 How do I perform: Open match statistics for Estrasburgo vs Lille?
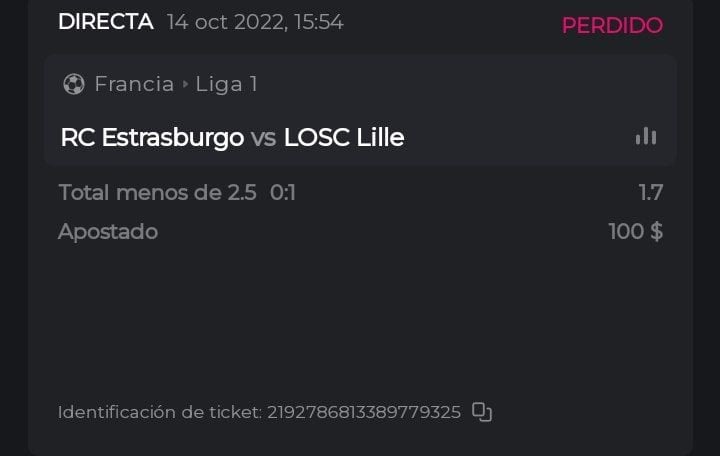[646, 137]
